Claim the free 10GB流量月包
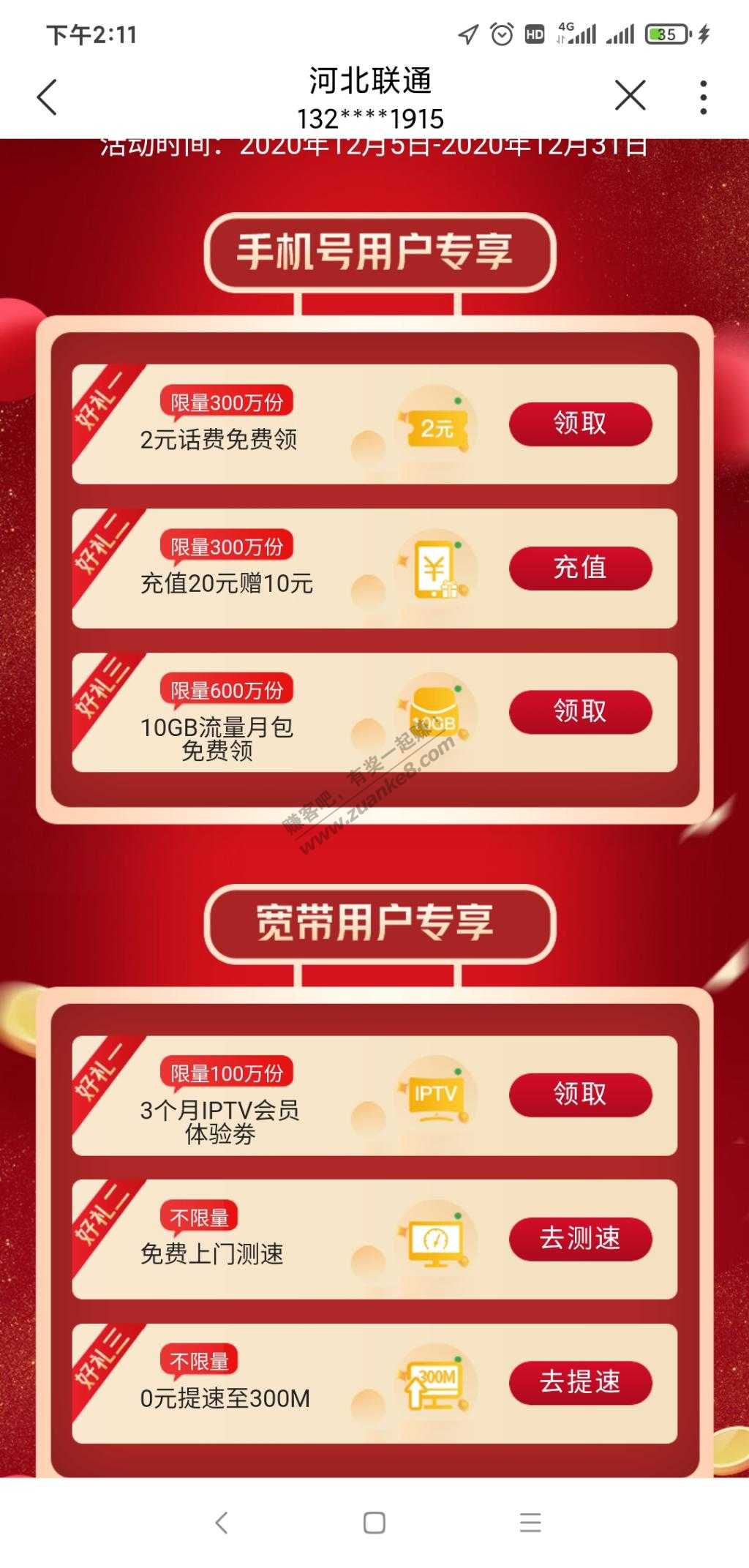 [x=580, y=711]
